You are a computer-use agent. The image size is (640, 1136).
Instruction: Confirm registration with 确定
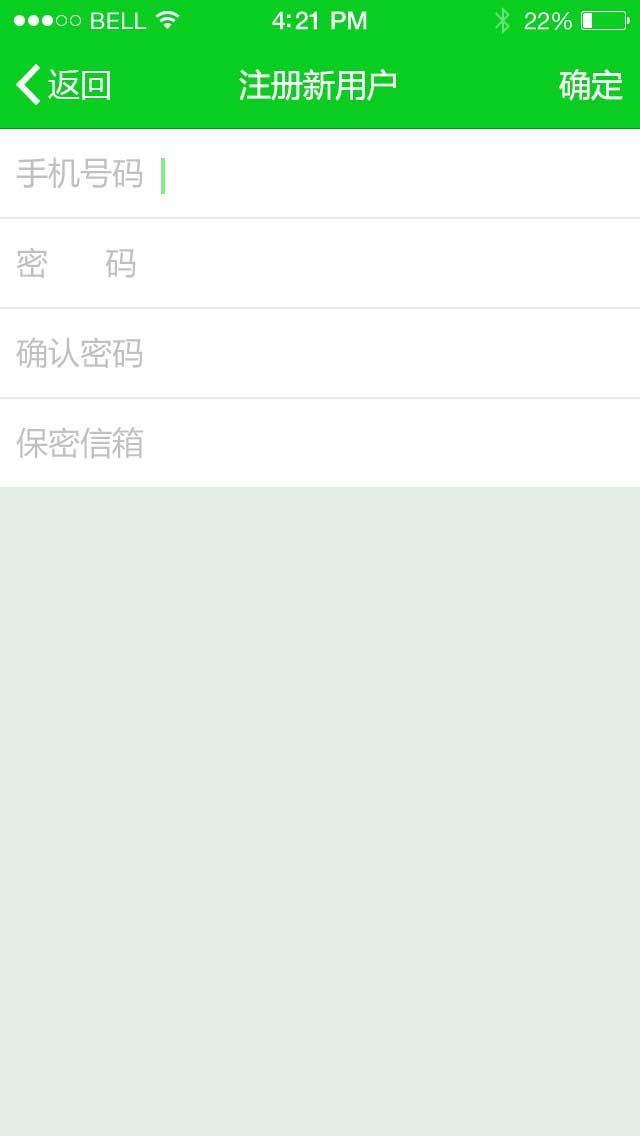click(590, 86)
